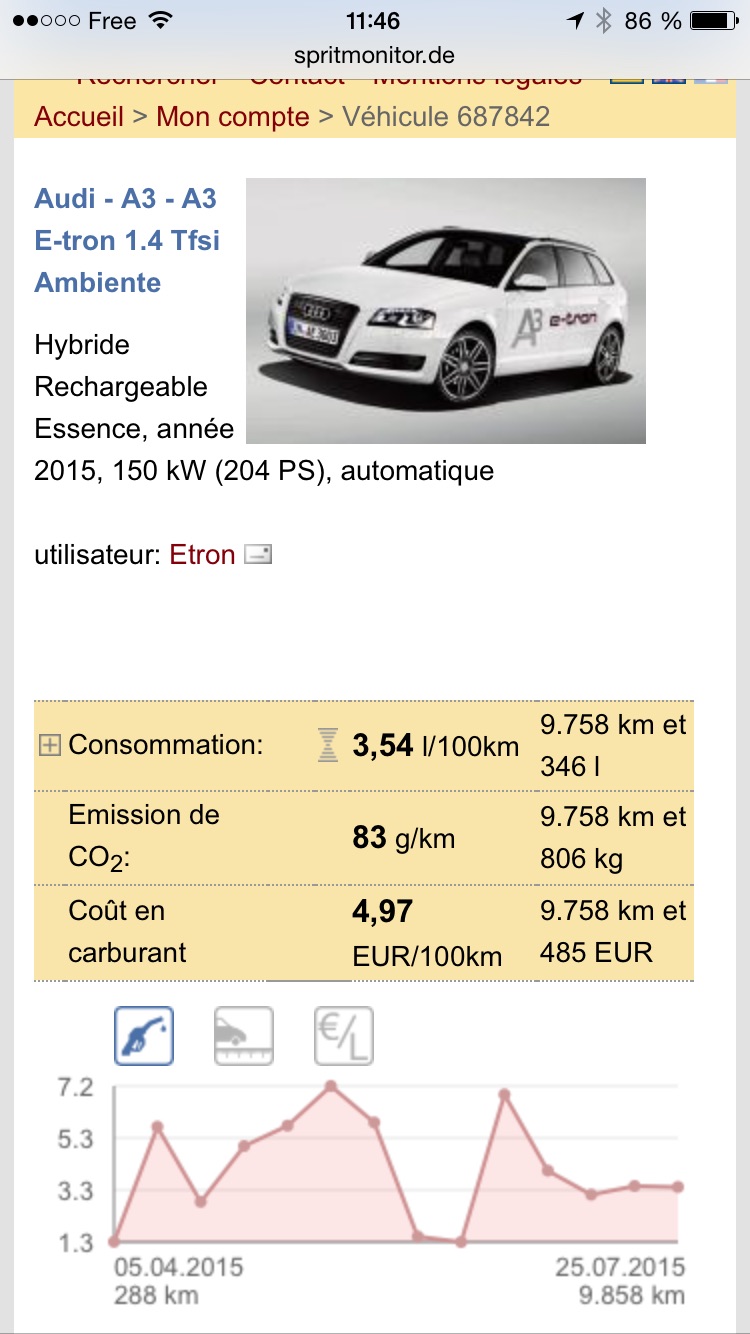This screenshot has width=750, height=1334.
Task: Tap the spritmonitor.de address bar
Action: [375, 55]
